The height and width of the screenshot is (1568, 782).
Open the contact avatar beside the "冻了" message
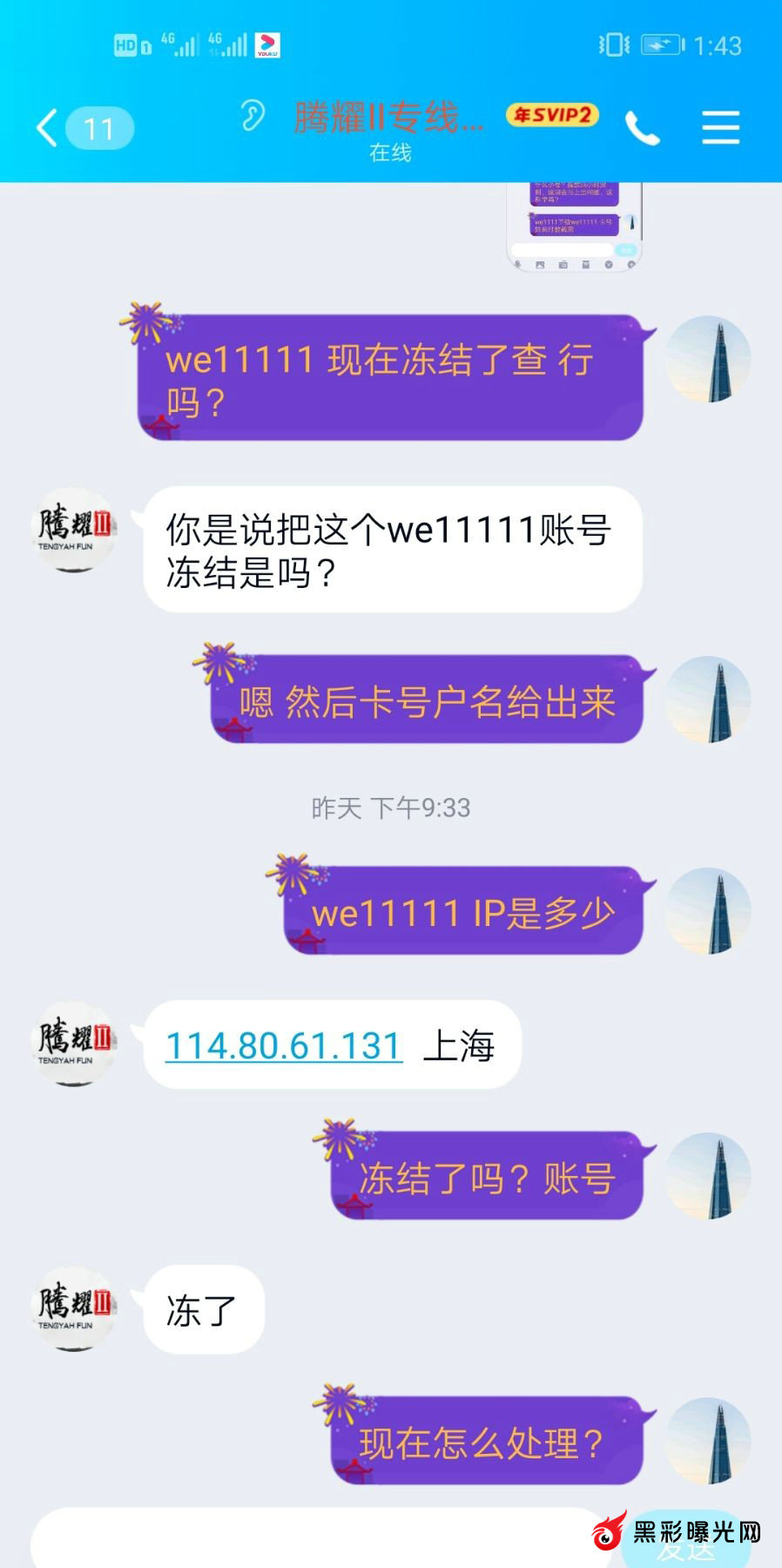tap(73, 1308)
